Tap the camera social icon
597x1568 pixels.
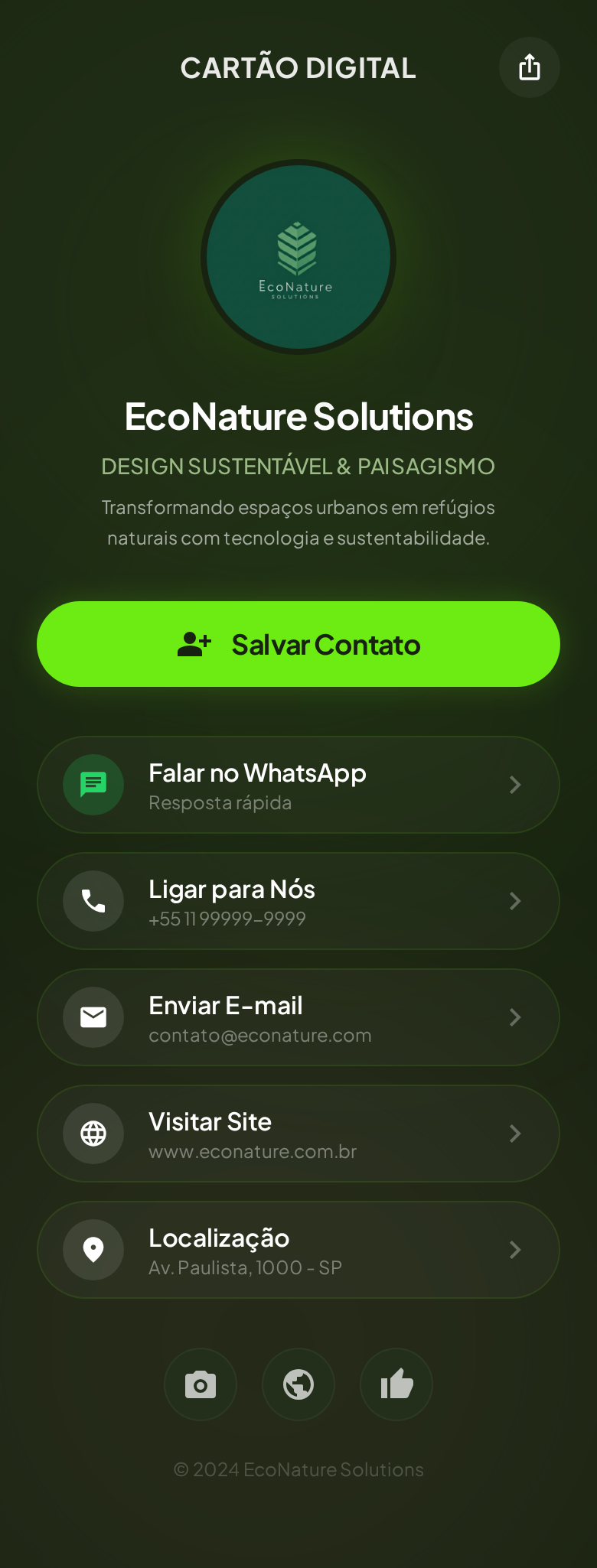[x=201, y=1384]
